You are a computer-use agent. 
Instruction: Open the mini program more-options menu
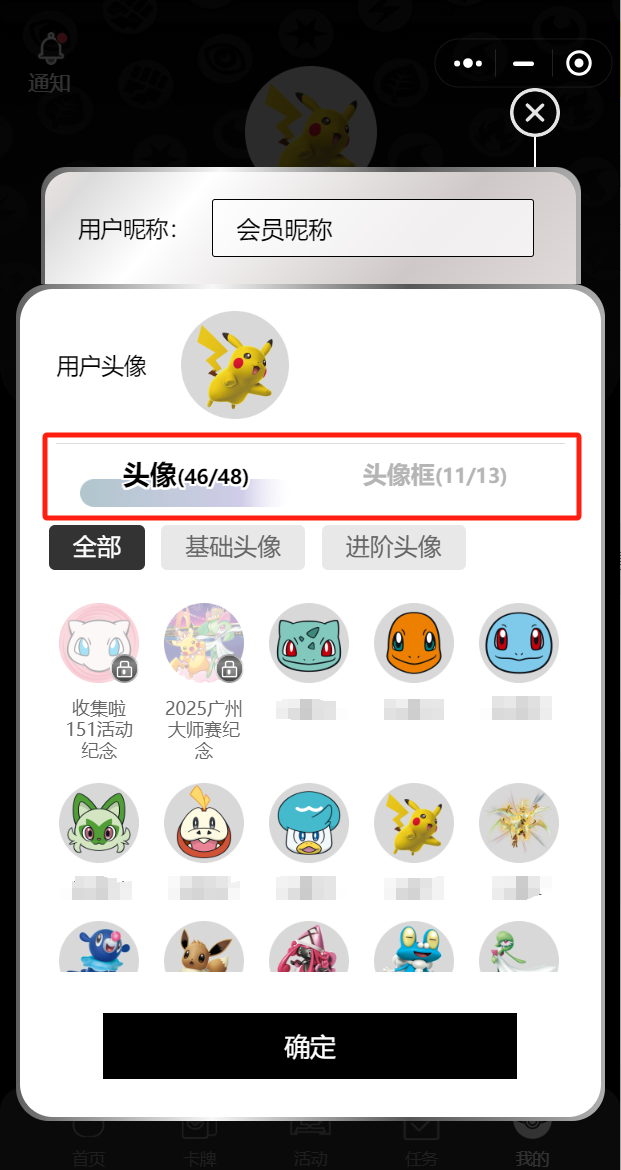click(467, 64)
